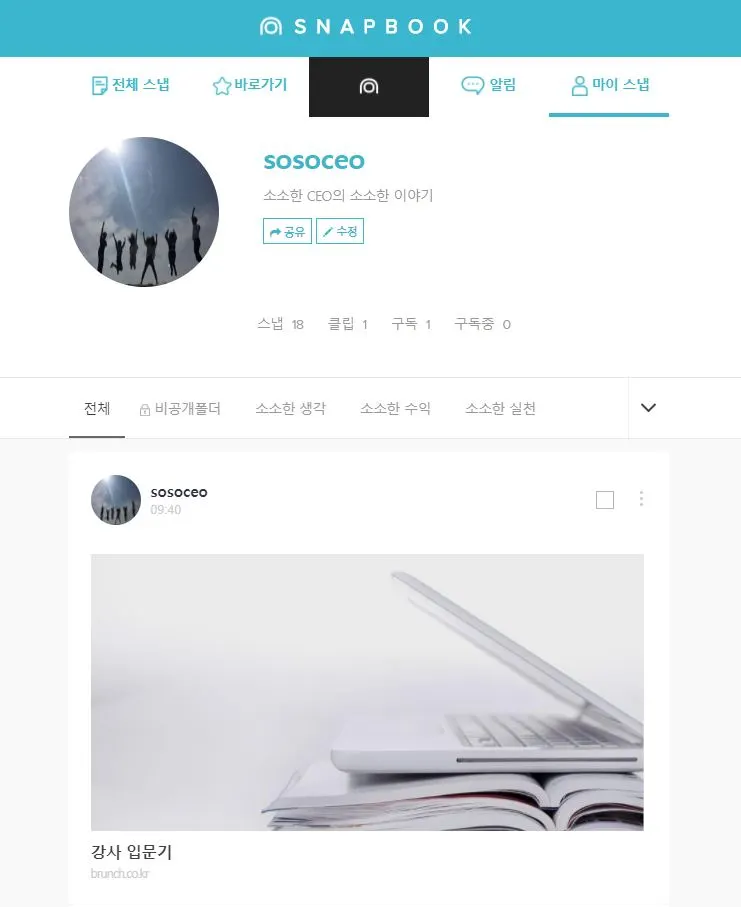Open the 알림 notifications speech-bubble icon
The width and height of the screenshot is (741, 907).
click(x=471, y=85)
